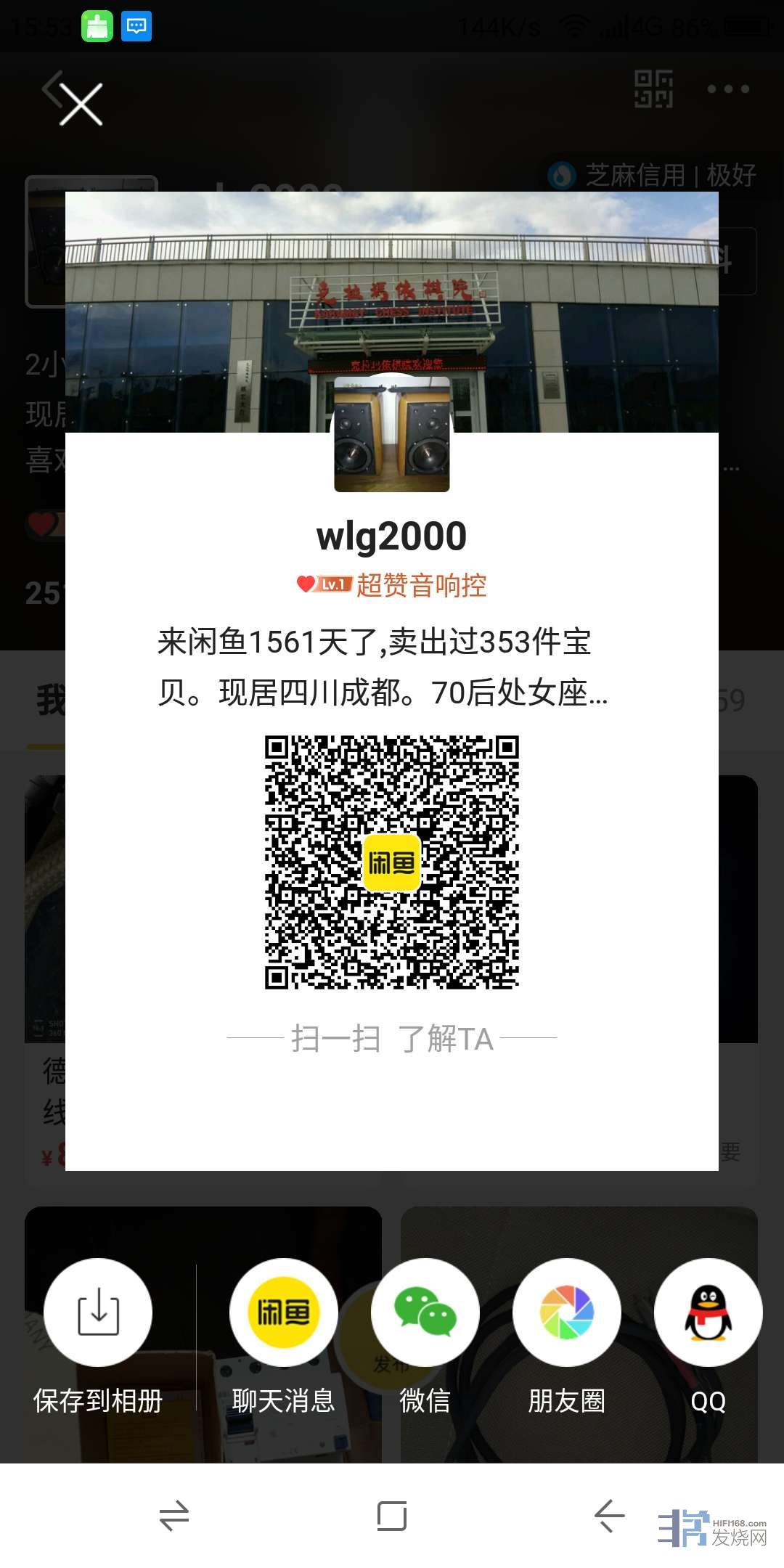Share to WeChat Moments (朋友圈)

[x=566, y=1312]
